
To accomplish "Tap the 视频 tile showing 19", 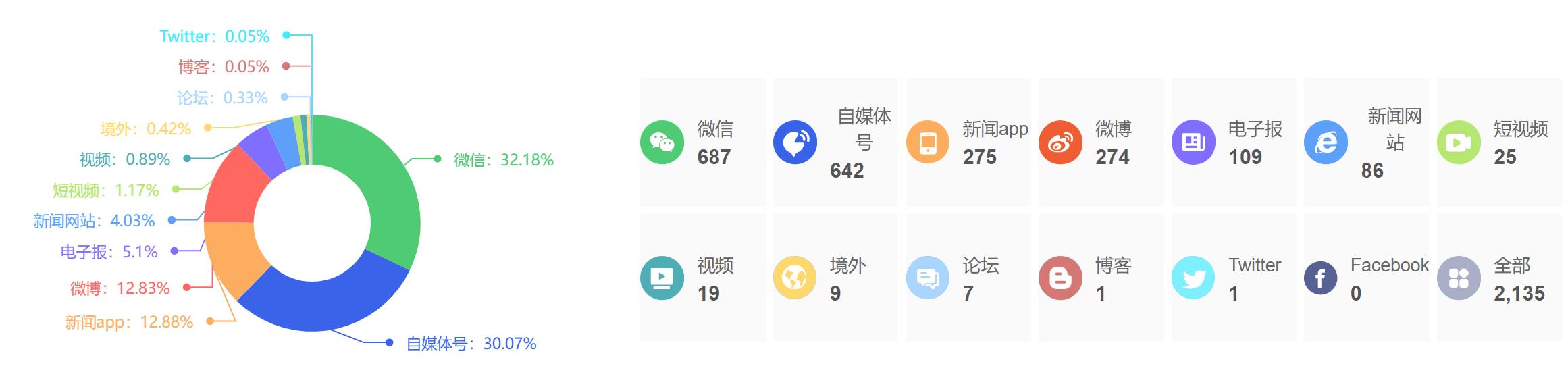I will pyautogui.click(x=702, y=278).
